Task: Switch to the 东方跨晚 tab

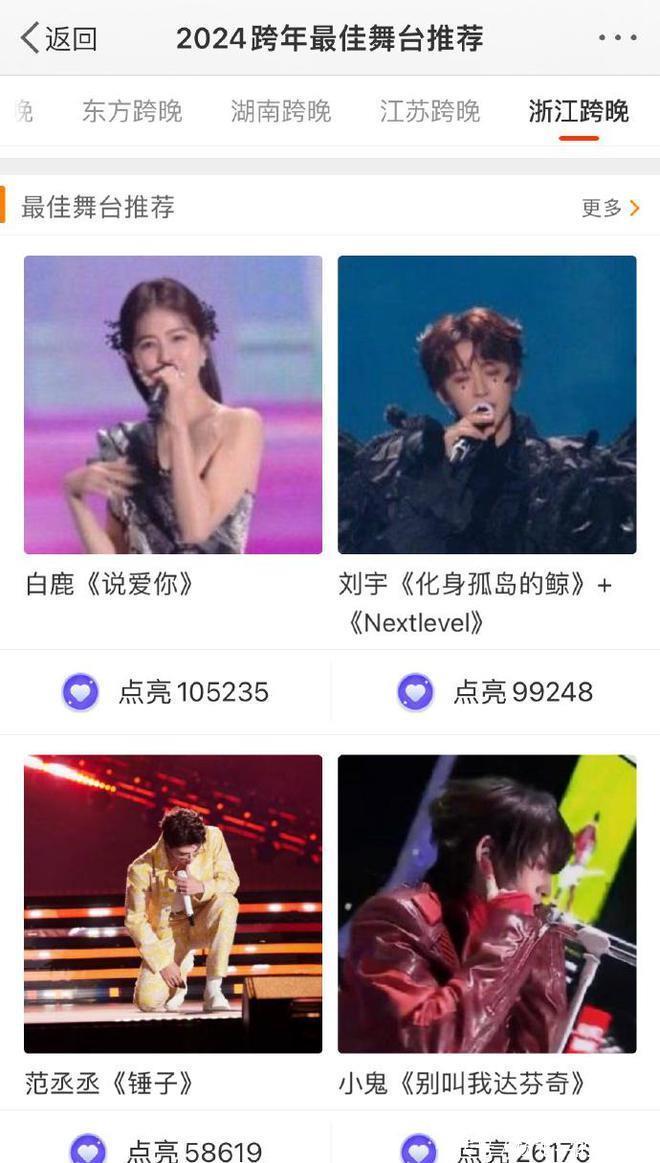Action: pos(132,111)
